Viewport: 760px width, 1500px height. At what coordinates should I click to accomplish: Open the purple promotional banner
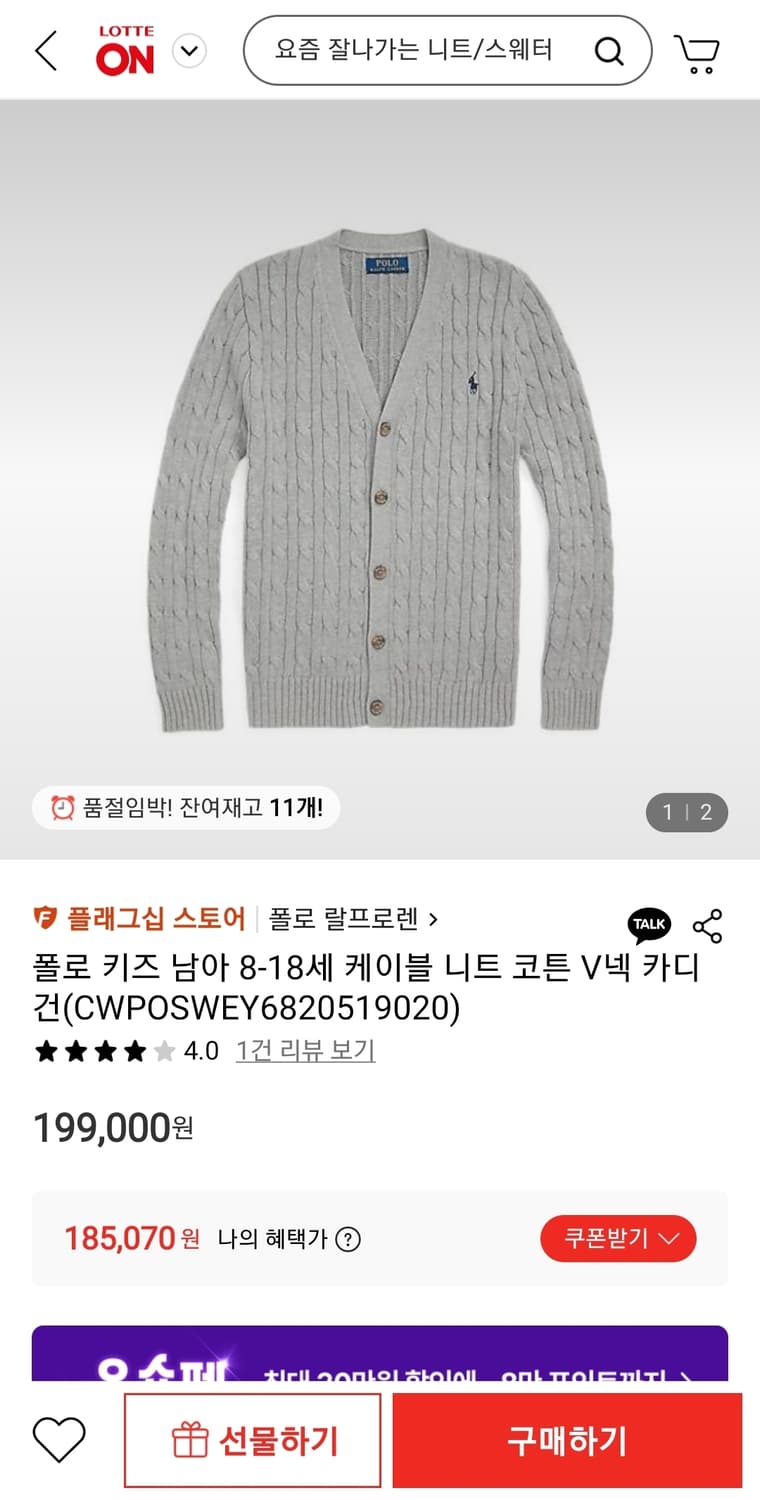(380, 1355)
